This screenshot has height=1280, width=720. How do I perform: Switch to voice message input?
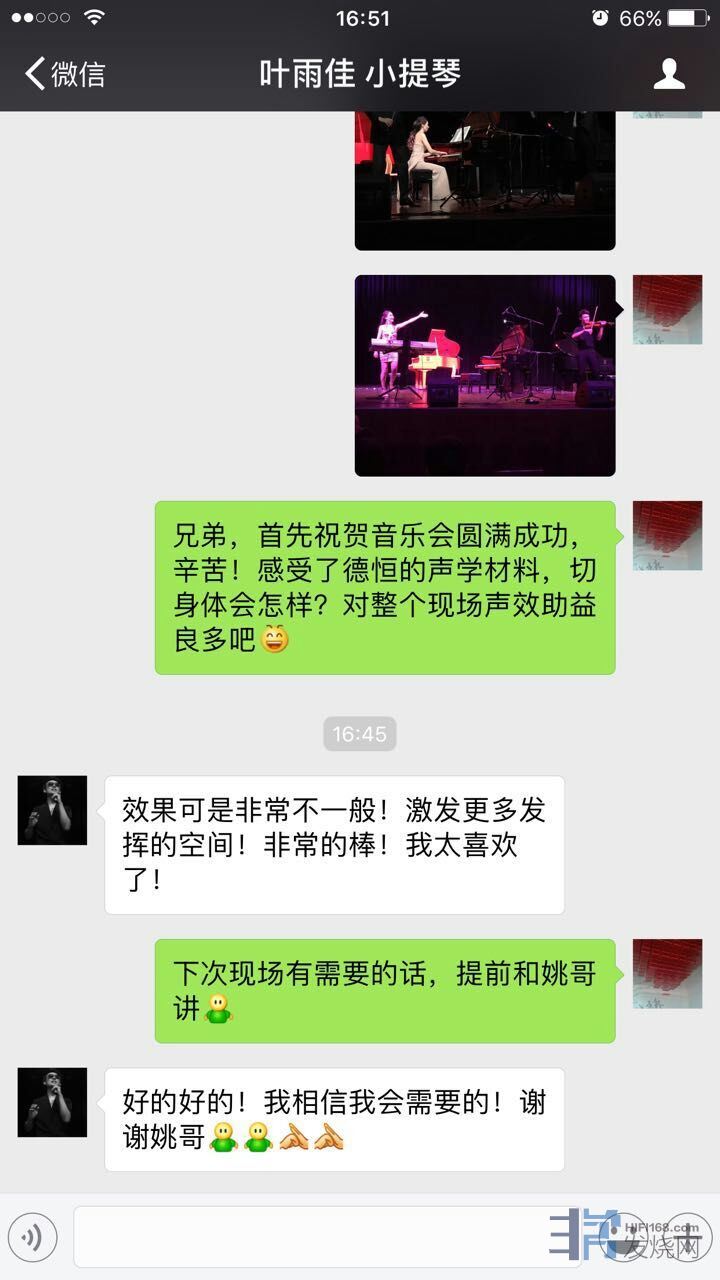(x=32, y=1238)
